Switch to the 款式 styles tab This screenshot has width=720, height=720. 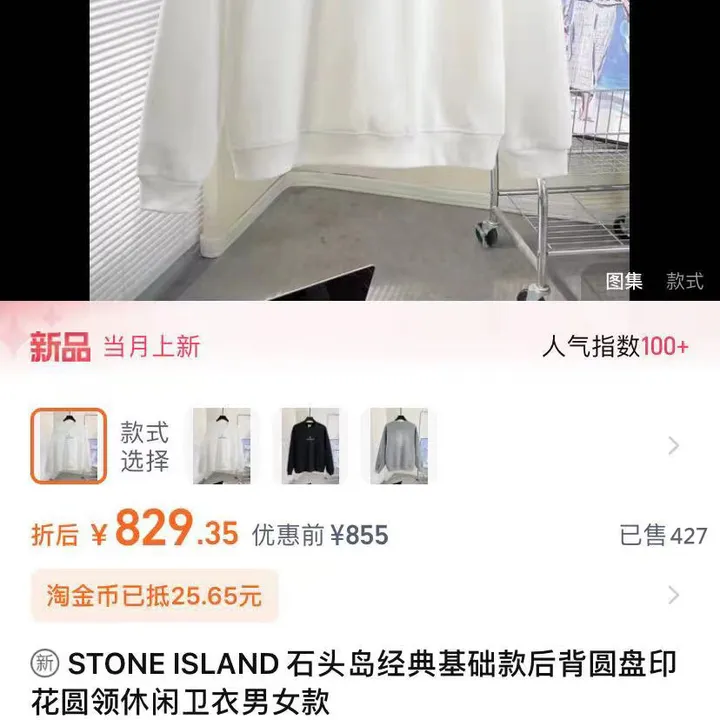tap(685, 282)
